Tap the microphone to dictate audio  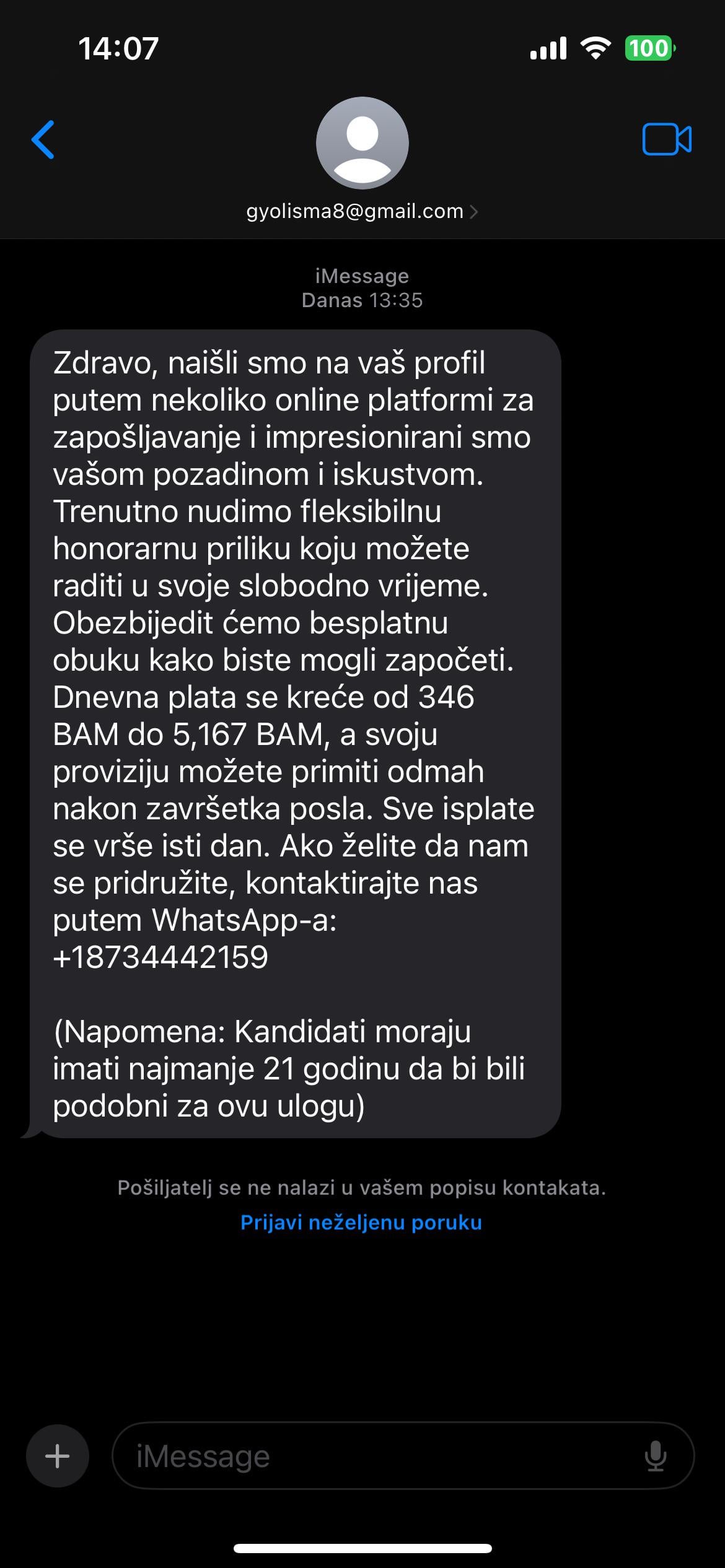click(655, 1455)
